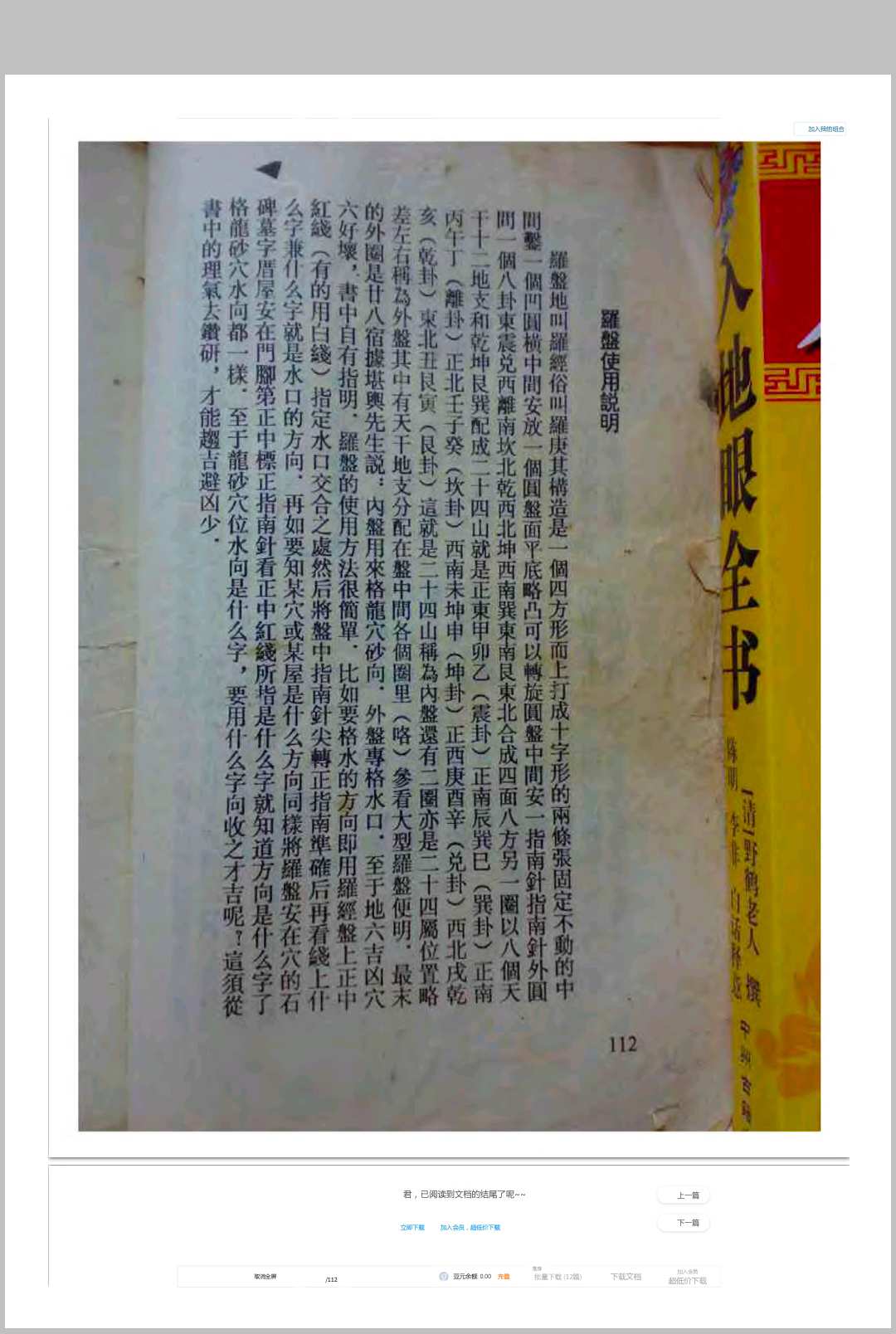896x1334 pixels.
Task: Tap 下载文档 in the bottom bar
Action: 626,1277
